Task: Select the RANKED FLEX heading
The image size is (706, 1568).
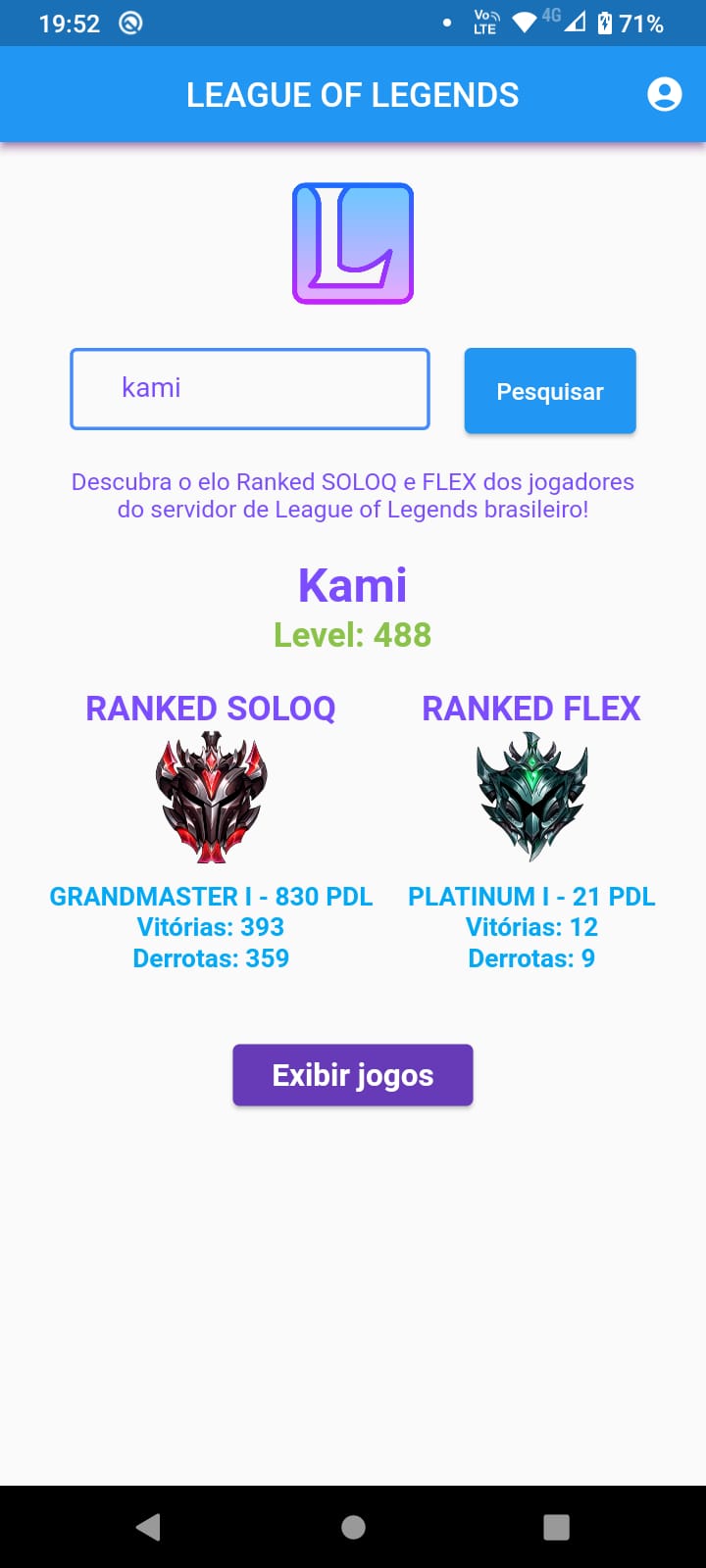Action: [x=530, y=709]
